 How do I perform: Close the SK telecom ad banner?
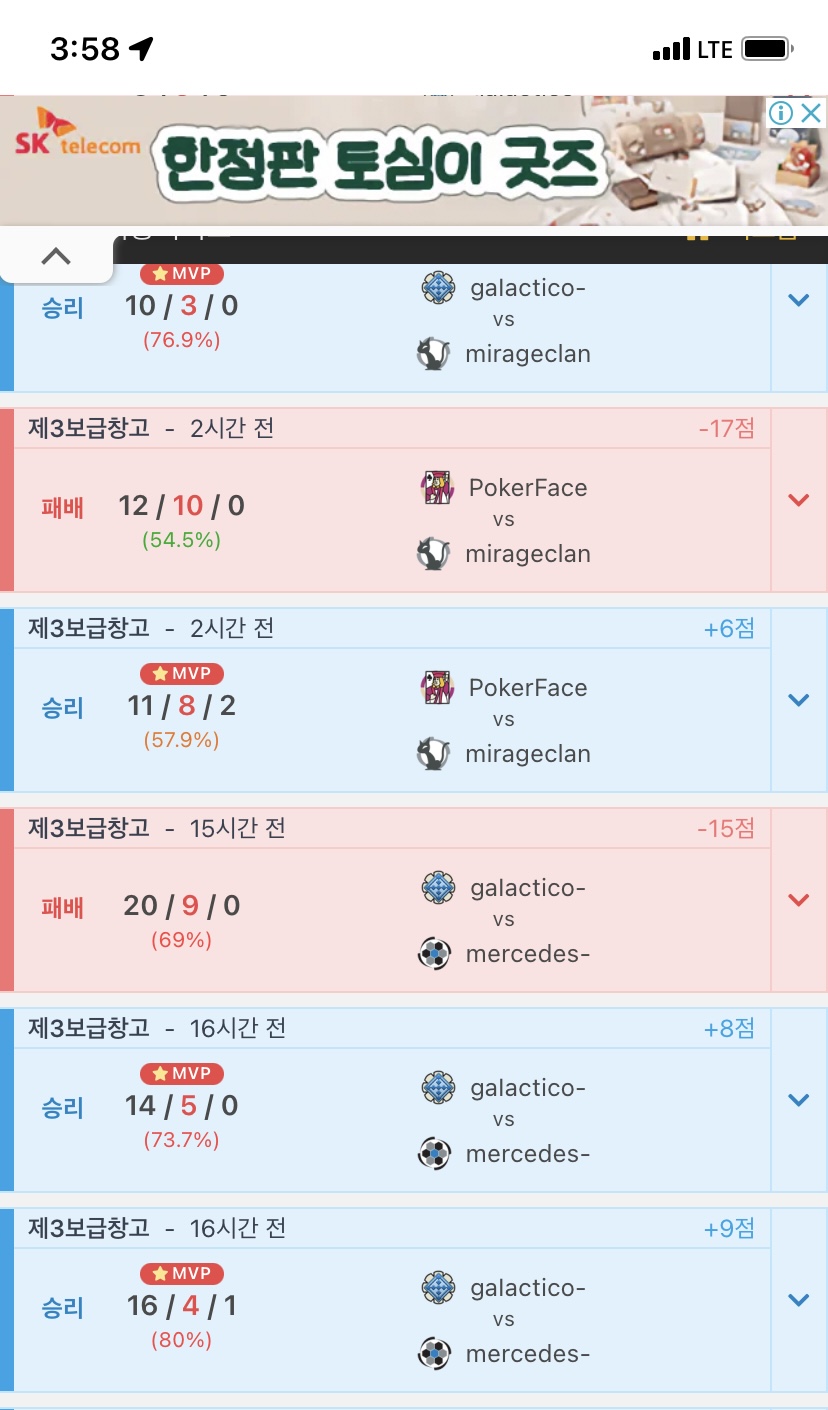pyautogui.click(x=811, y=113)
